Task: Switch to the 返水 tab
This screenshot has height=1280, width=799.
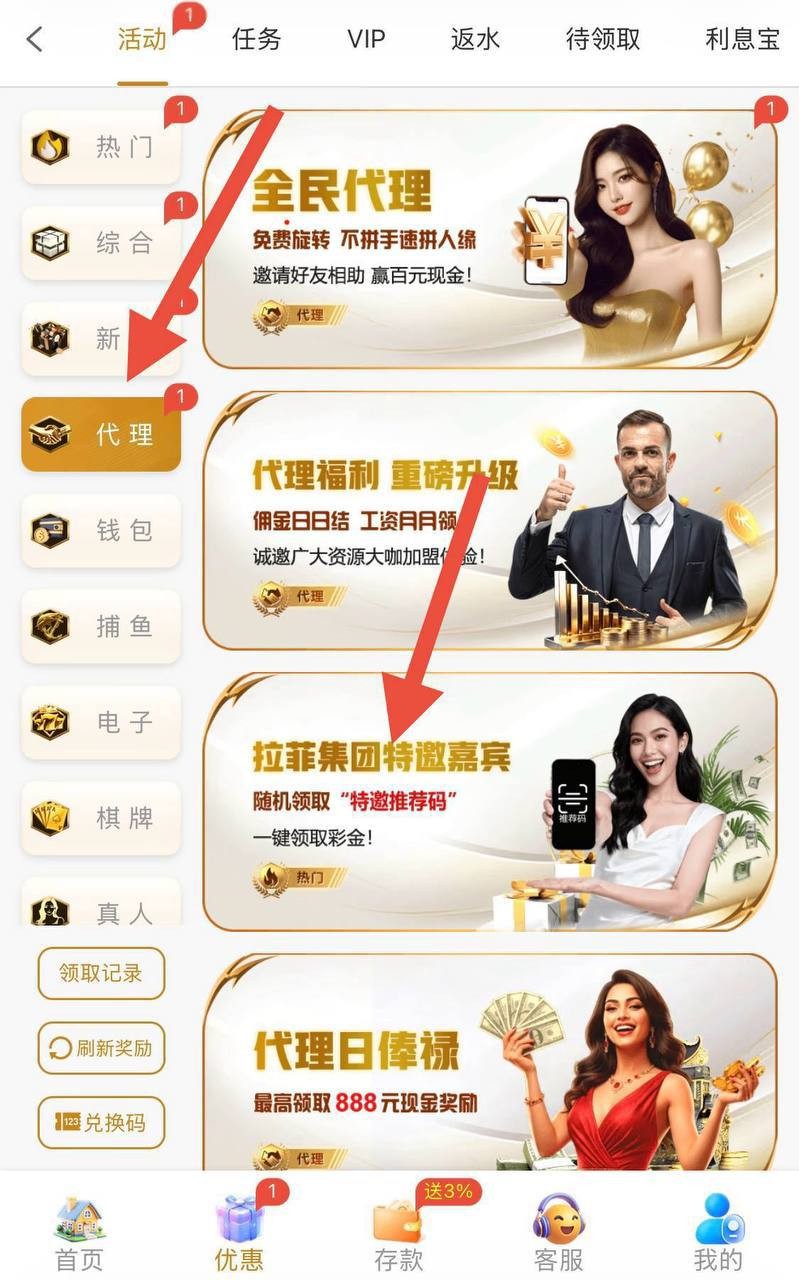Action: (x=475, y=40)
